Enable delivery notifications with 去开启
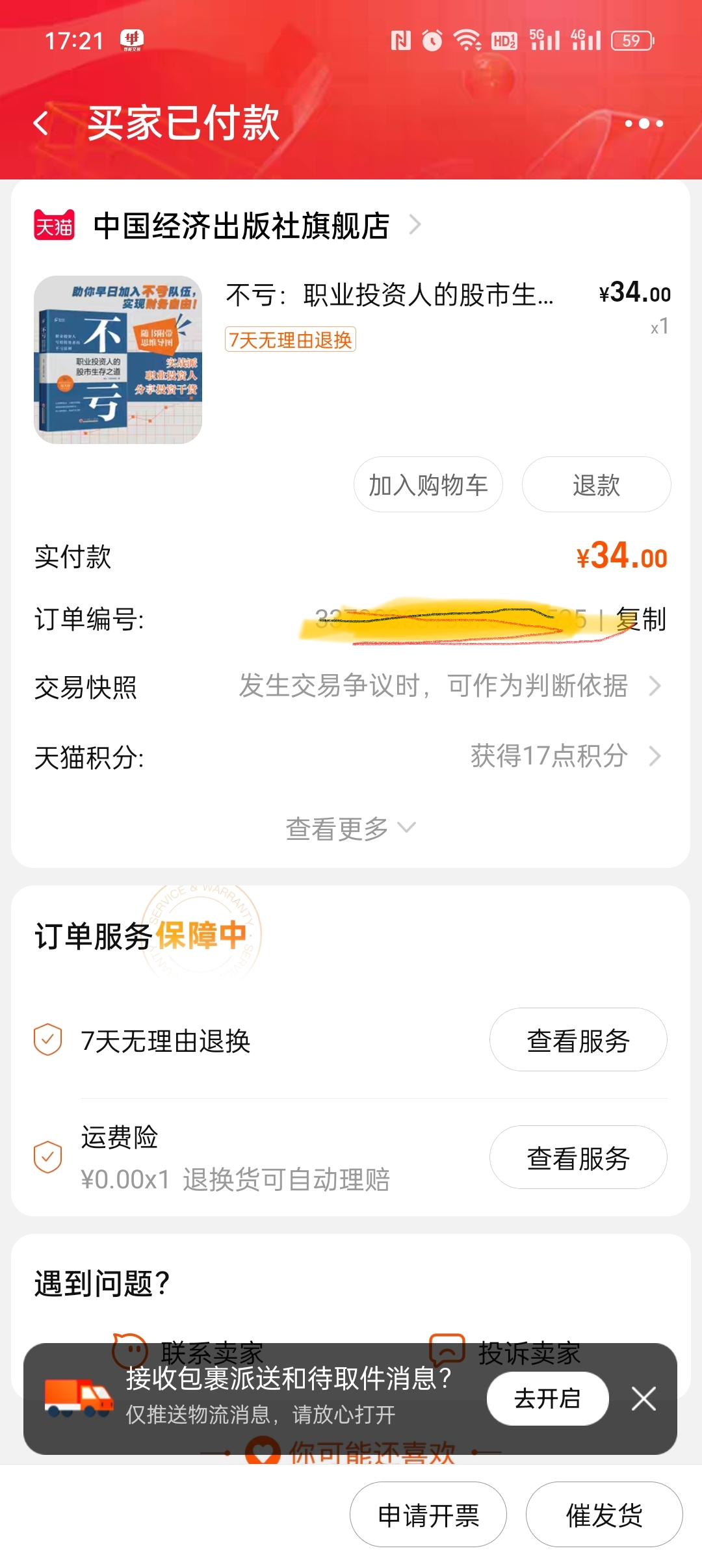The width and height of the screenshot is (702, 1568). [x=547, y=1398]
